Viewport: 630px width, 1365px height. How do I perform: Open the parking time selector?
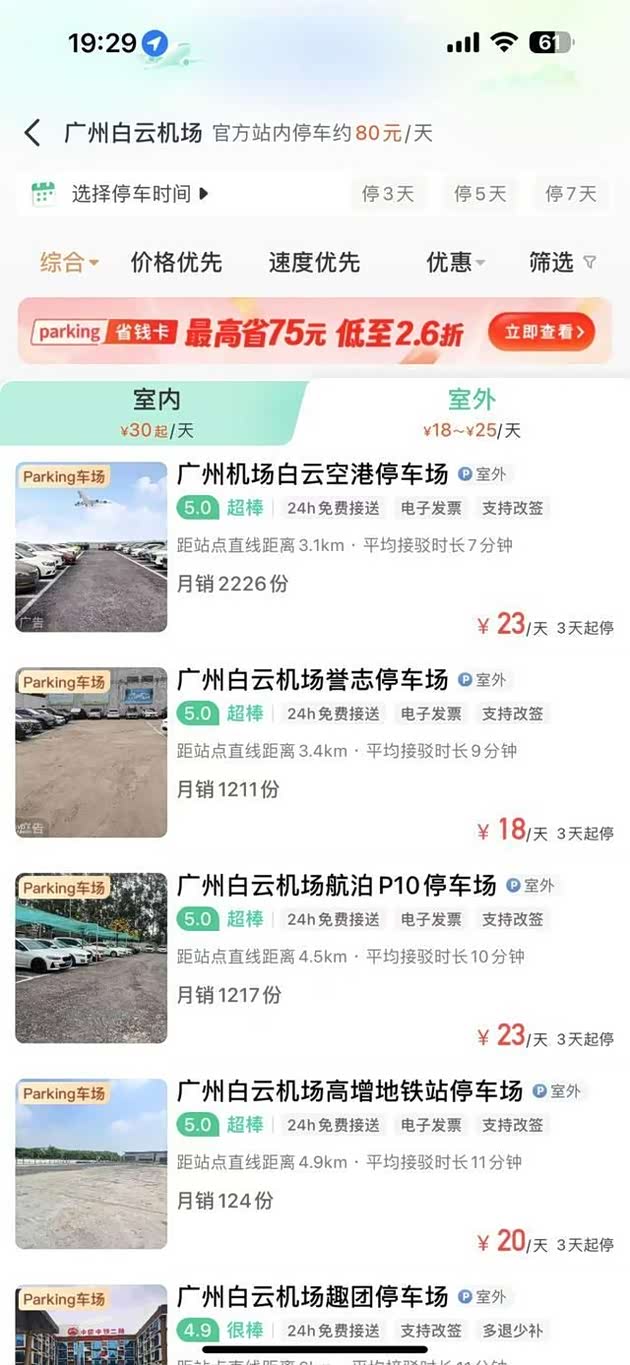point(140,194)
